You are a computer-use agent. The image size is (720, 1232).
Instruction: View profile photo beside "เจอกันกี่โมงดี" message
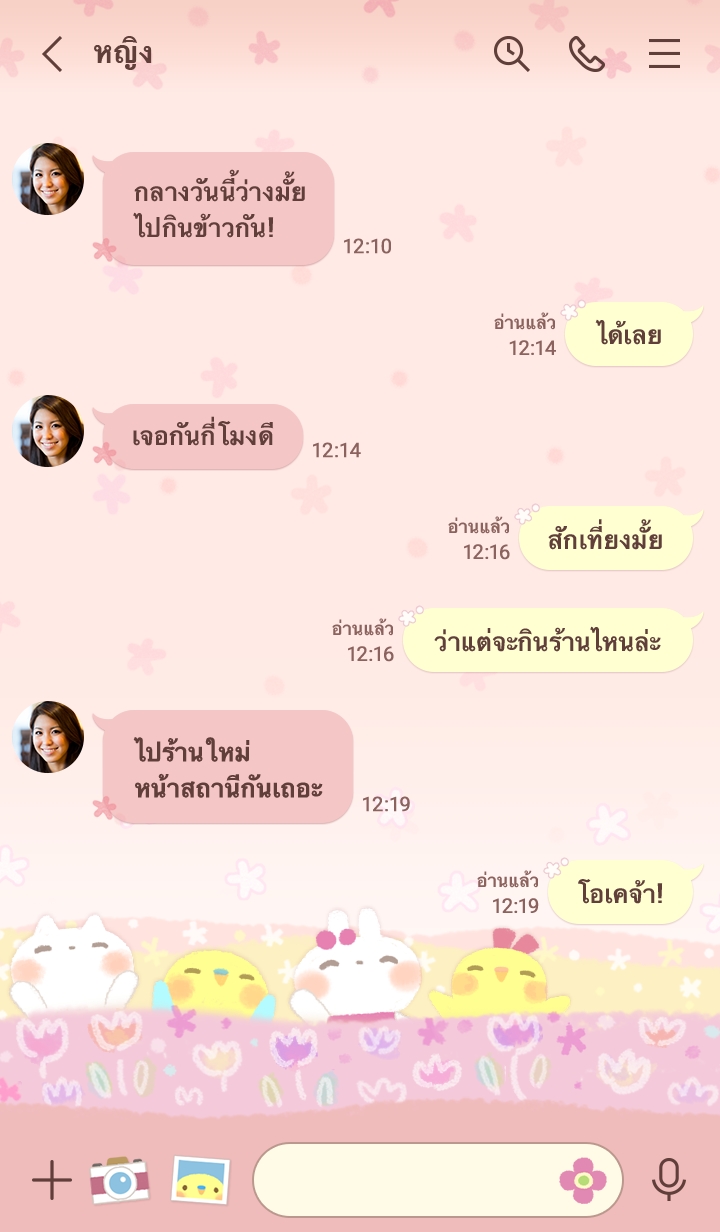(48, 431)
